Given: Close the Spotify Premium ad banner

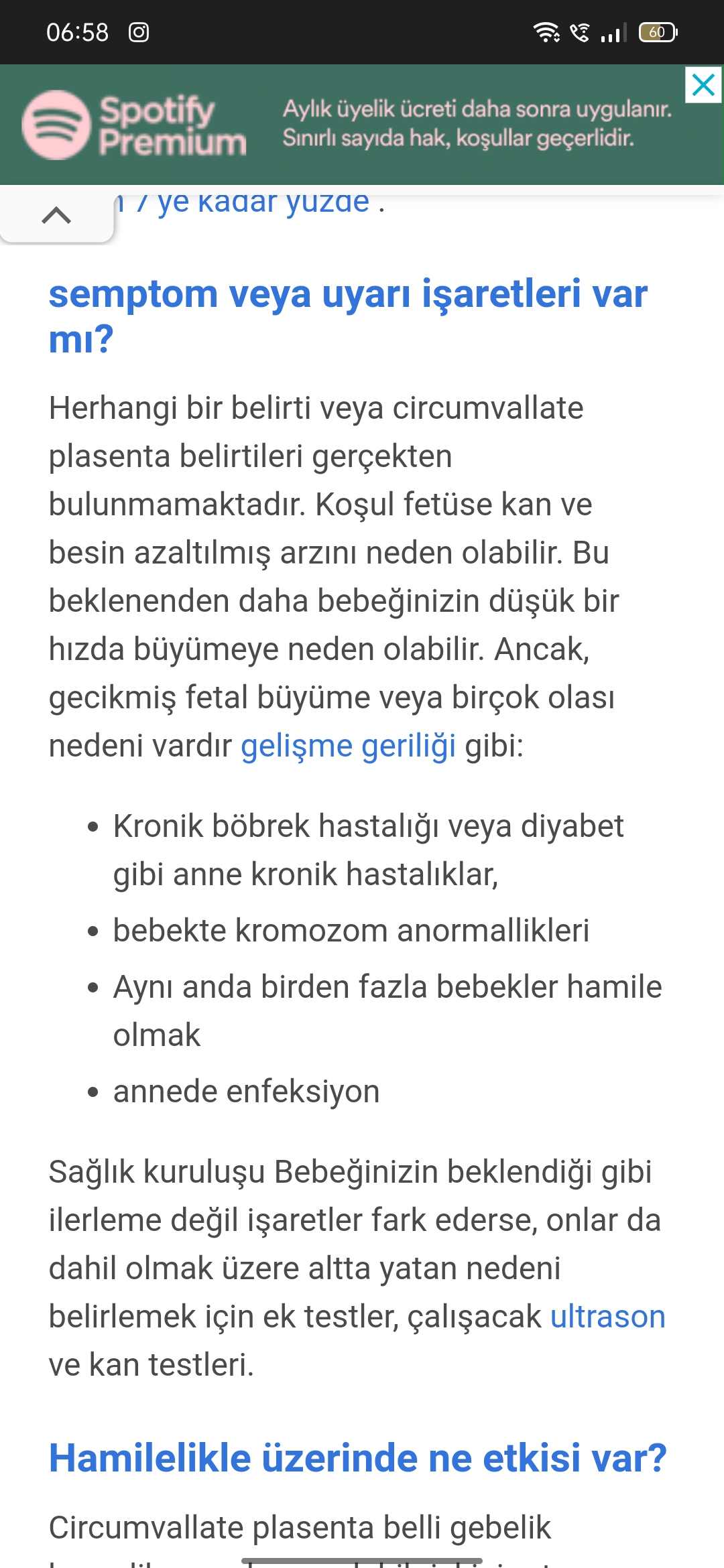Looking at the screenshot, I should coord(703,85).
